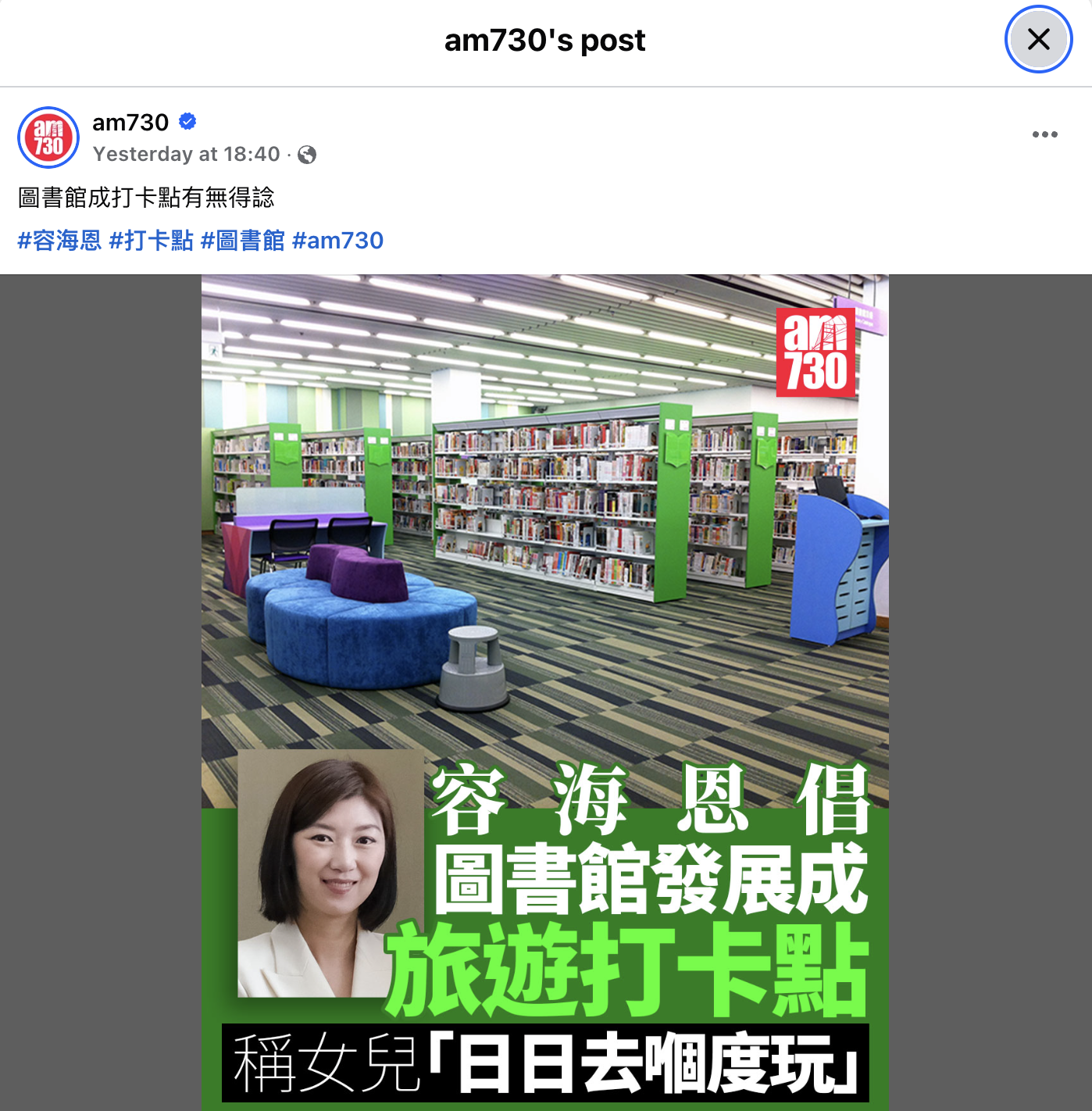The width and height of the screenshot is (1092, 1111).
Task: Close the am730 post dialog
Action: click(1038, 39)
